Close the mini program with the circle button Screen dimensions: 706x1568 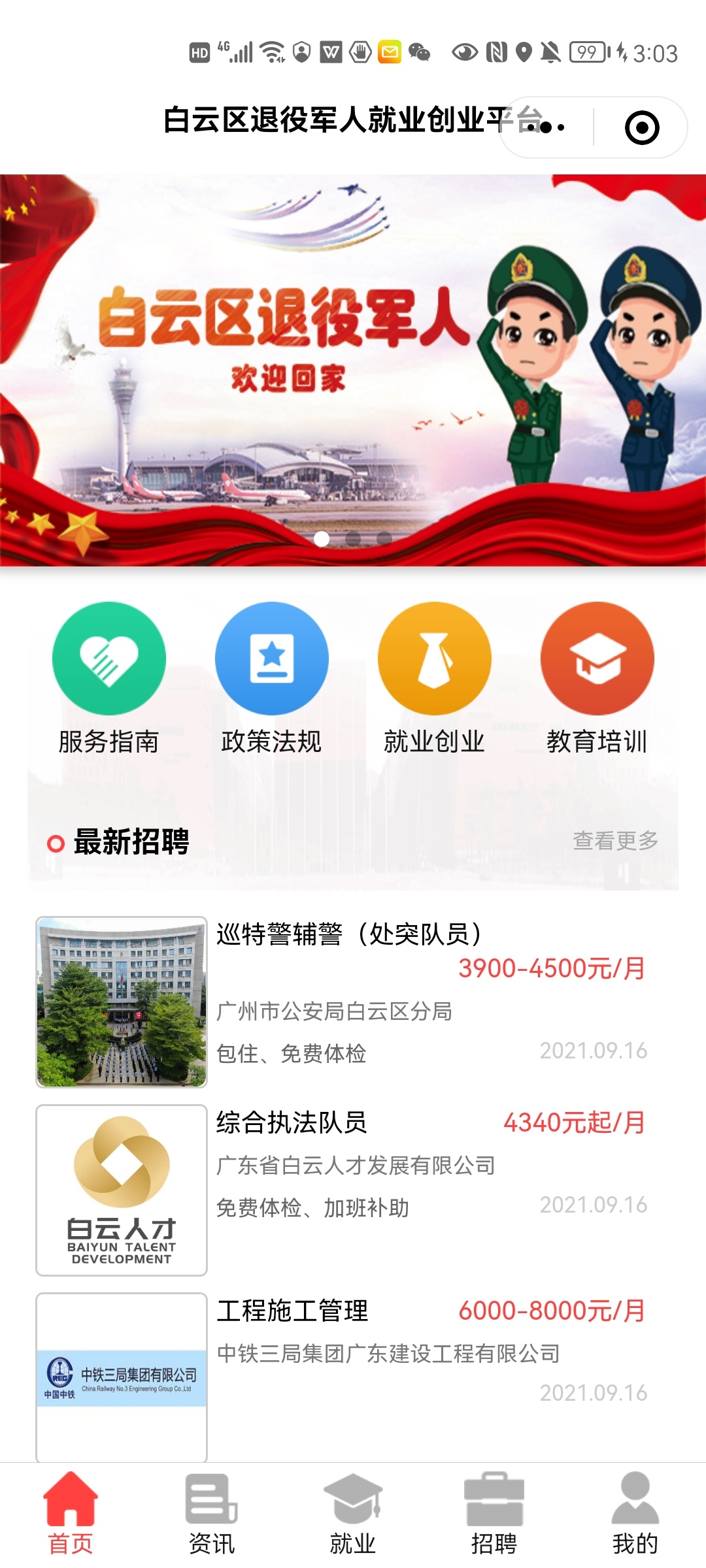click(x=642, y=127)
